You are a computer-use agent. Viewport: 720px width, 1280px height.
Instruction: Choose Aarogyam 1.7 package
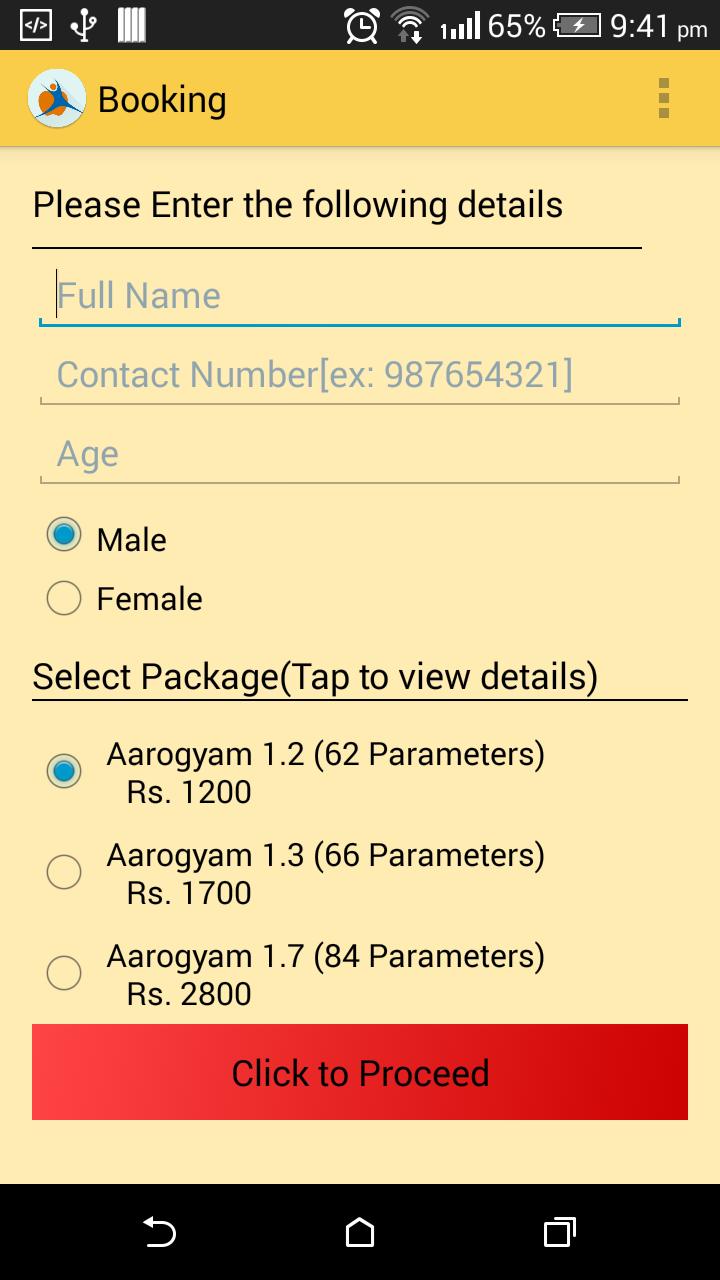(x=65, y=973)
